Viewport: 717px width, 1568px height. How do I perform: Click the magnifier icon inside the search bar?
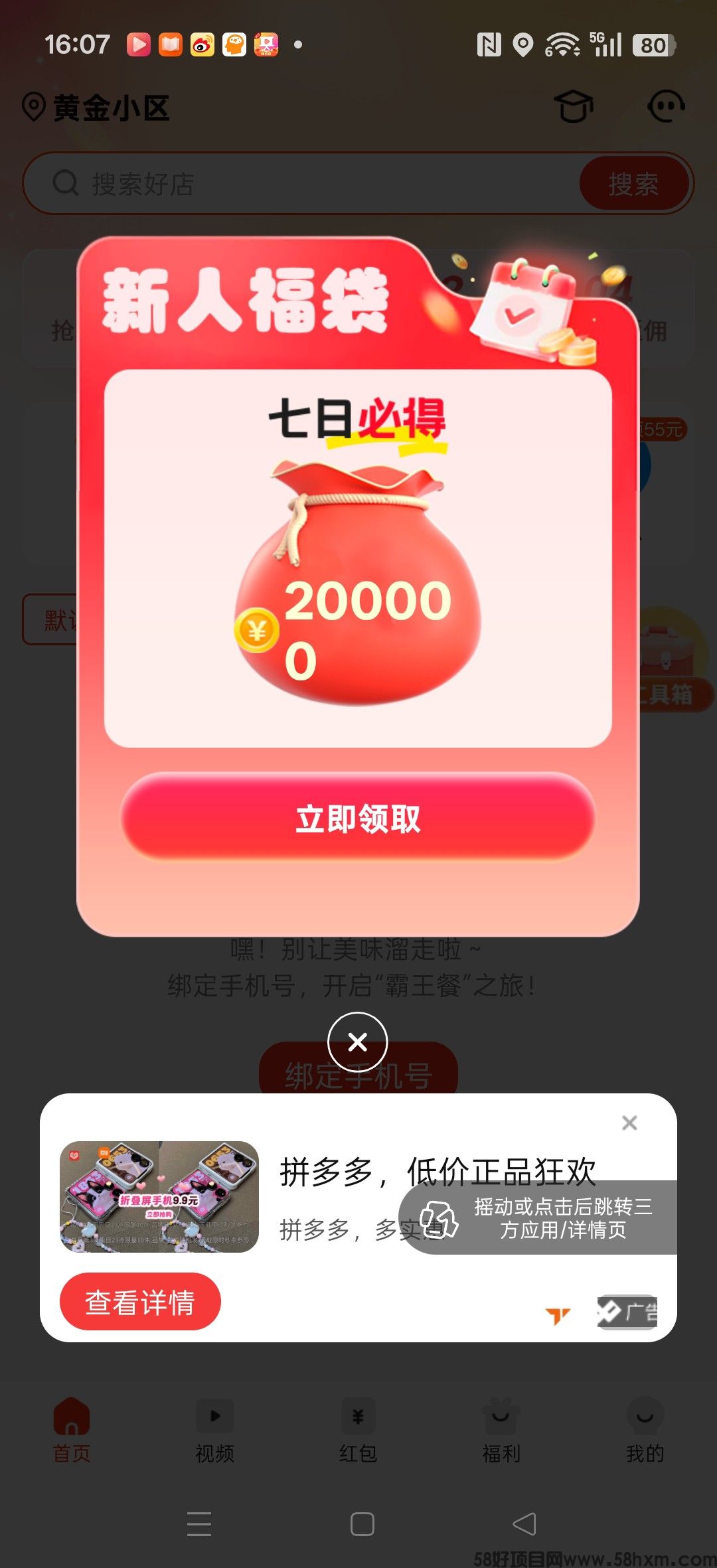pyautogui.click(x=64, y=183)
